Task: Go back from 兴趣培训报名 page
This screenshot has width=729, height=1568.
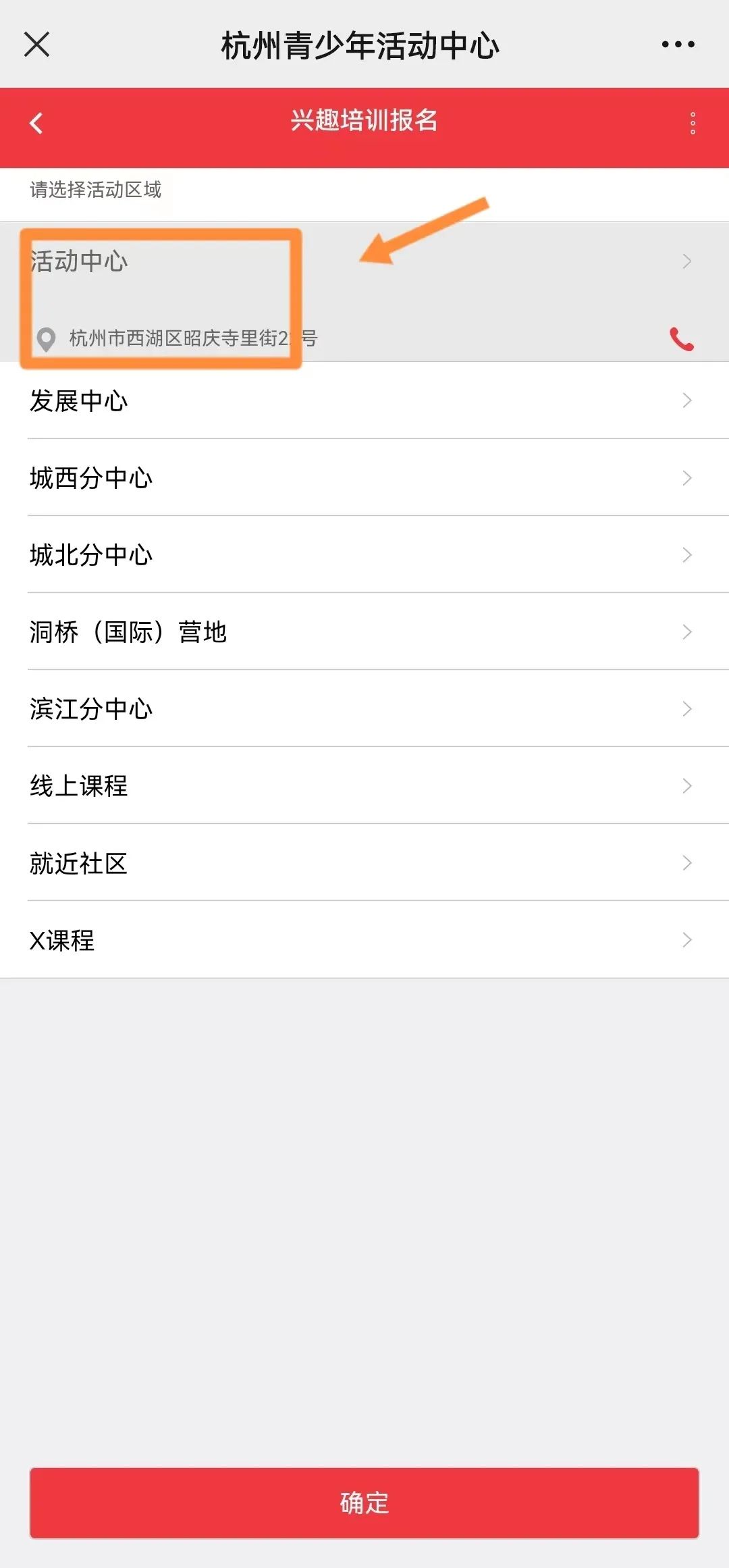Action: point(36,123)
